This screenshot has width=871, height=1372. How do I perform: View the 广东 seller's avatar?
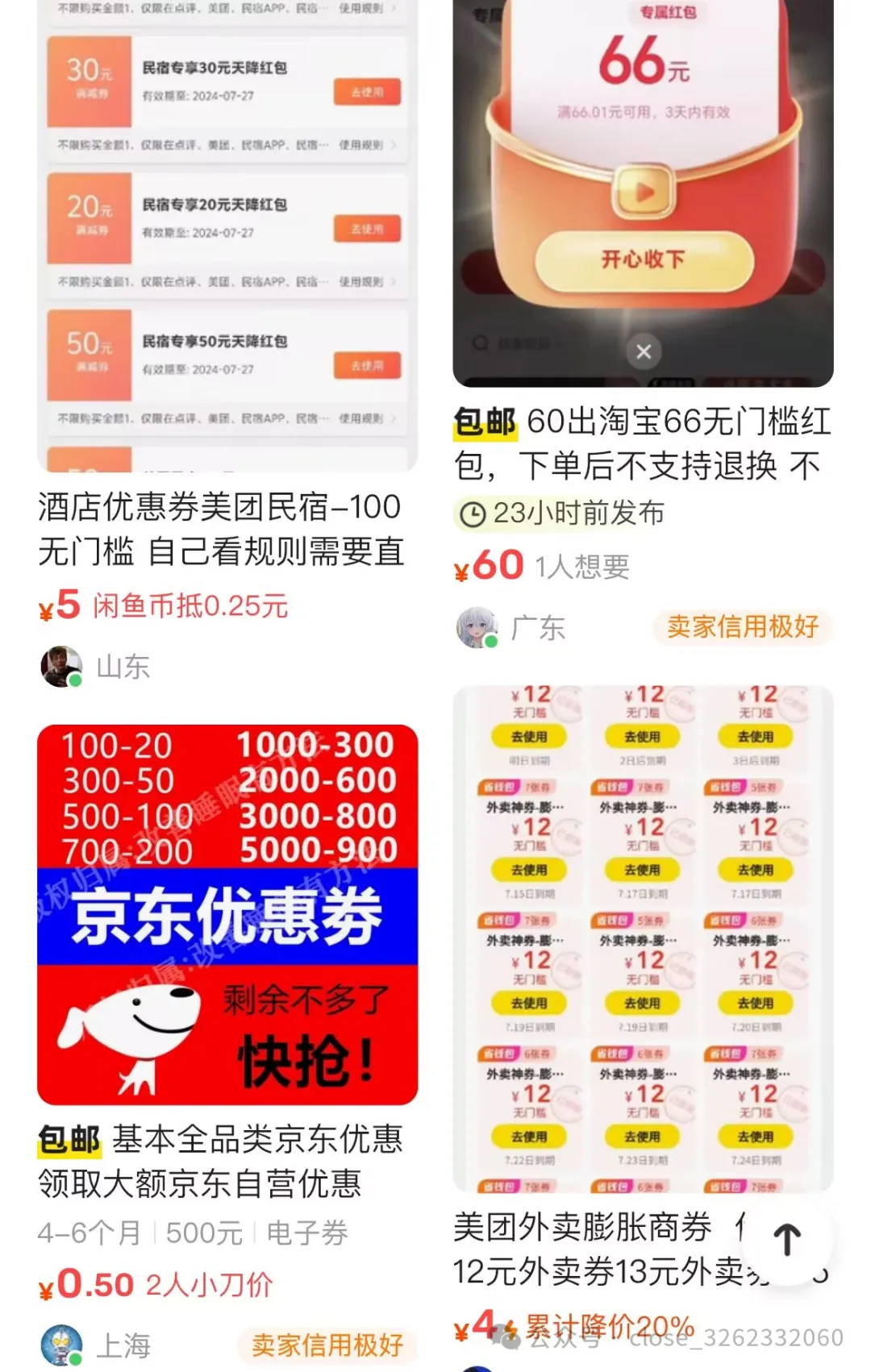477,628
